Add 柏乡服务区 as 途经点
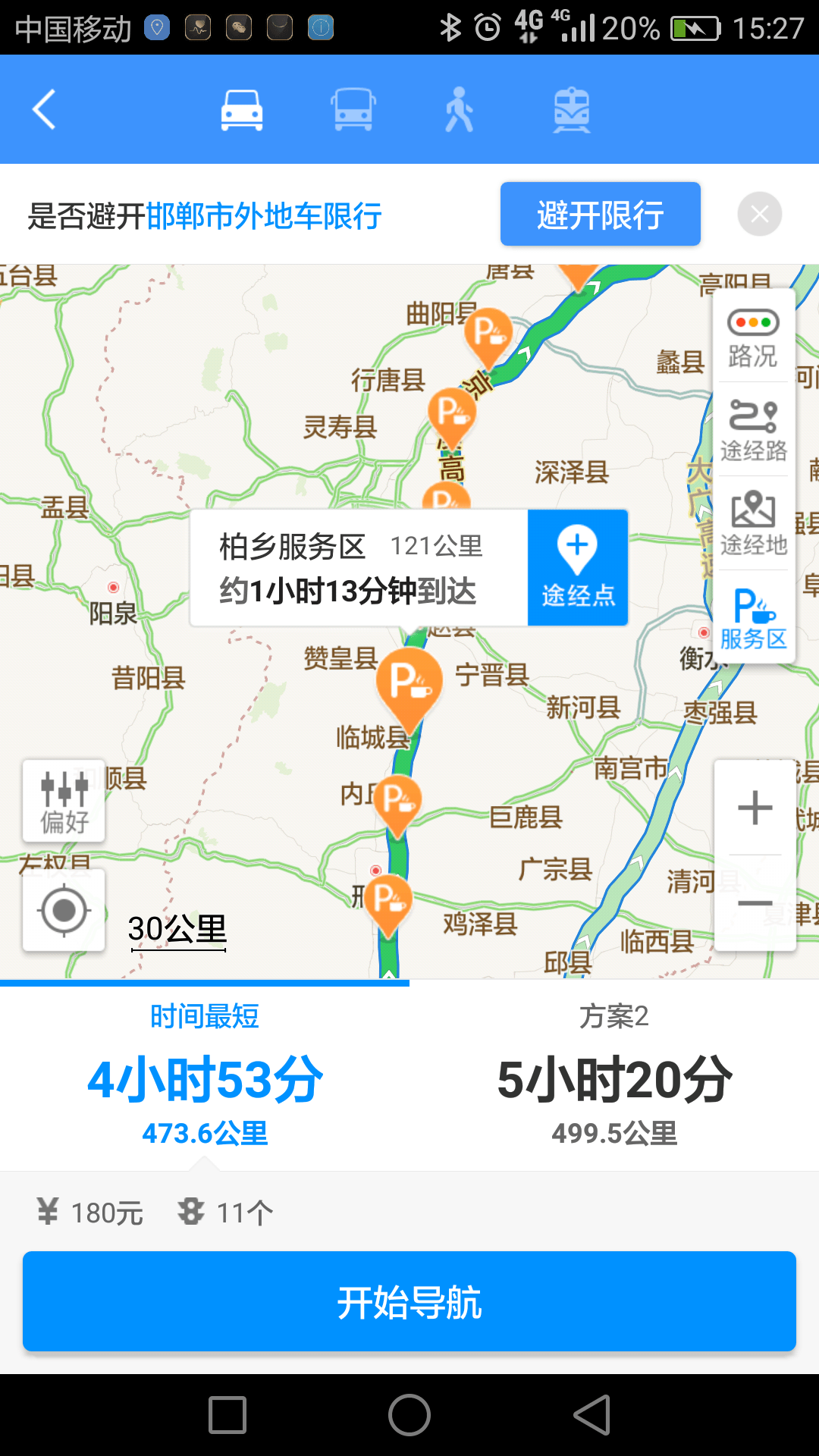 [x=578, y=568]
